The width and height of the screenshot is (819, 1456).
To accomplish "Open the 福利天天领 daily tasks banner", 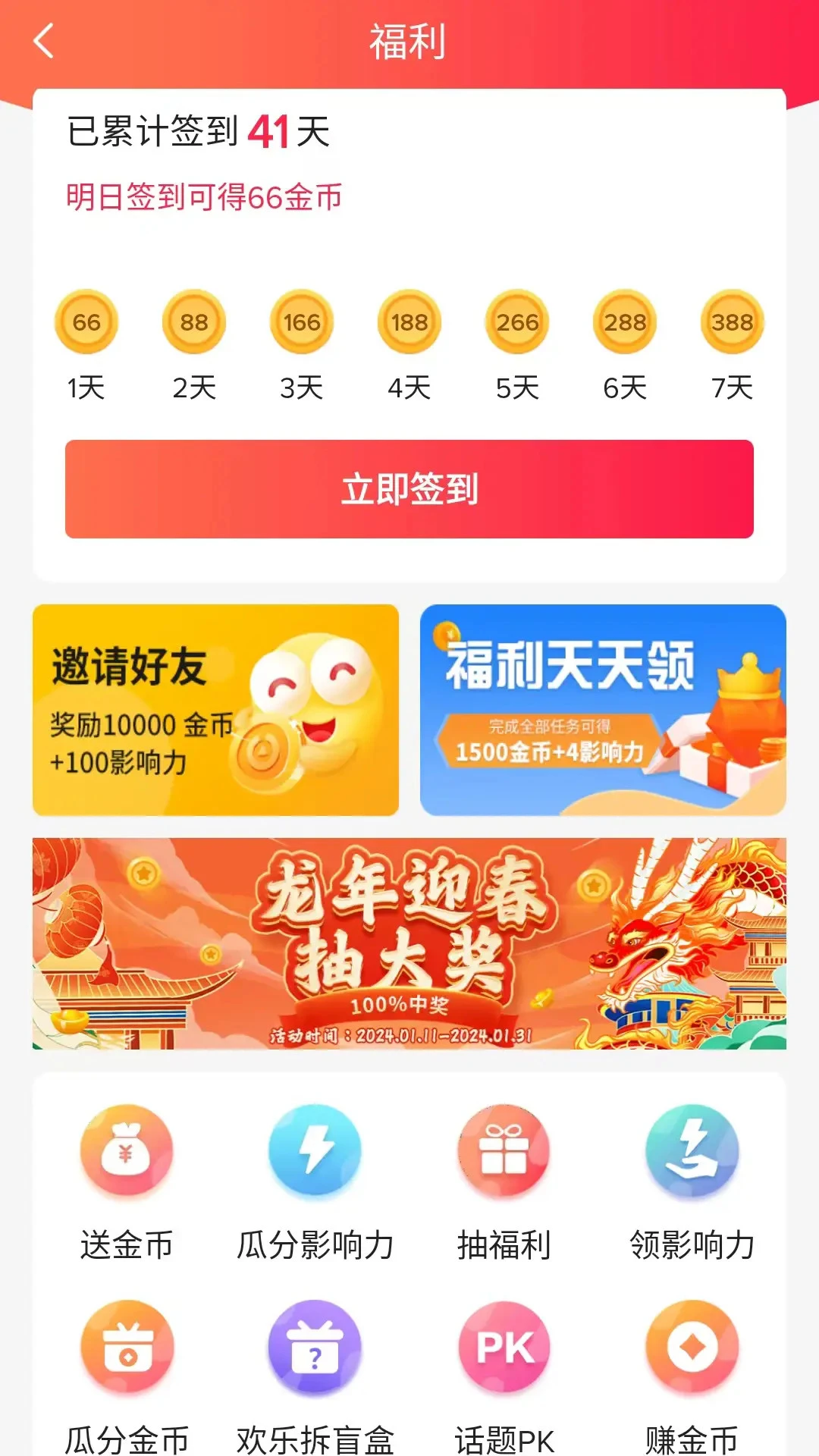I will [604, 709].
